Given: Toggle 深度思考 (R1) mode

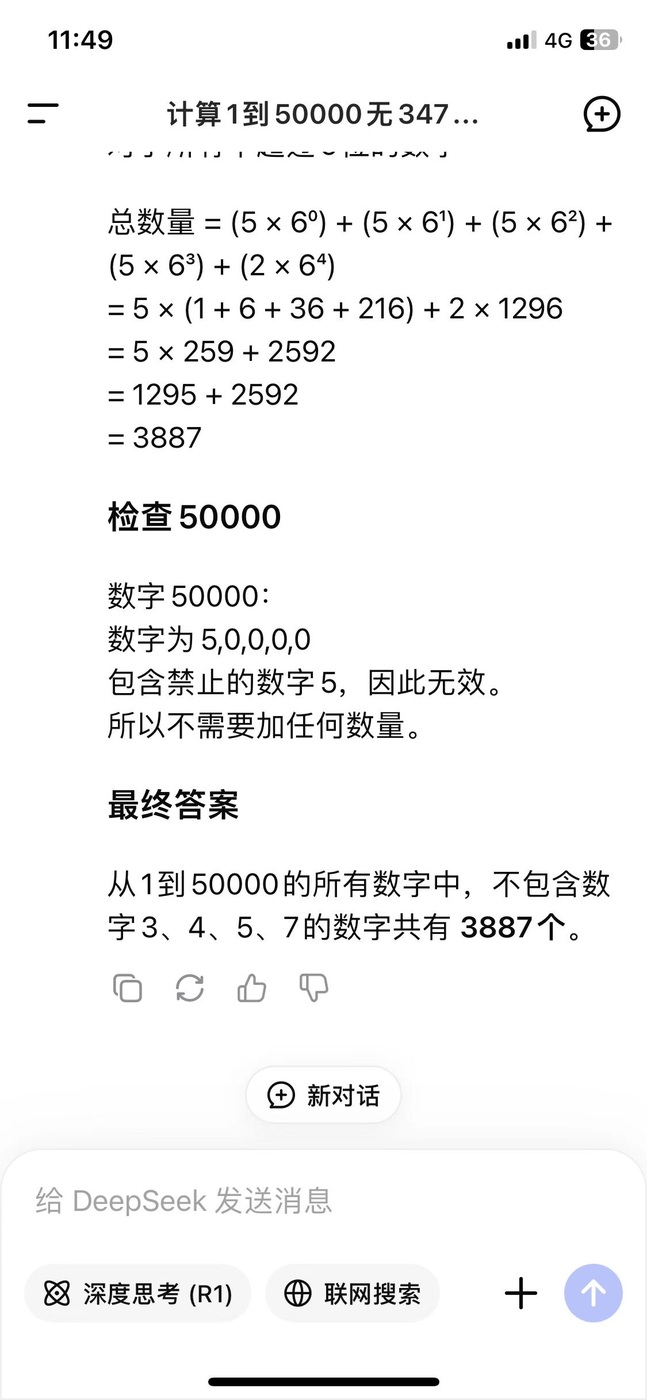Looking at the screenshot, I should [x=138, y=1294].
